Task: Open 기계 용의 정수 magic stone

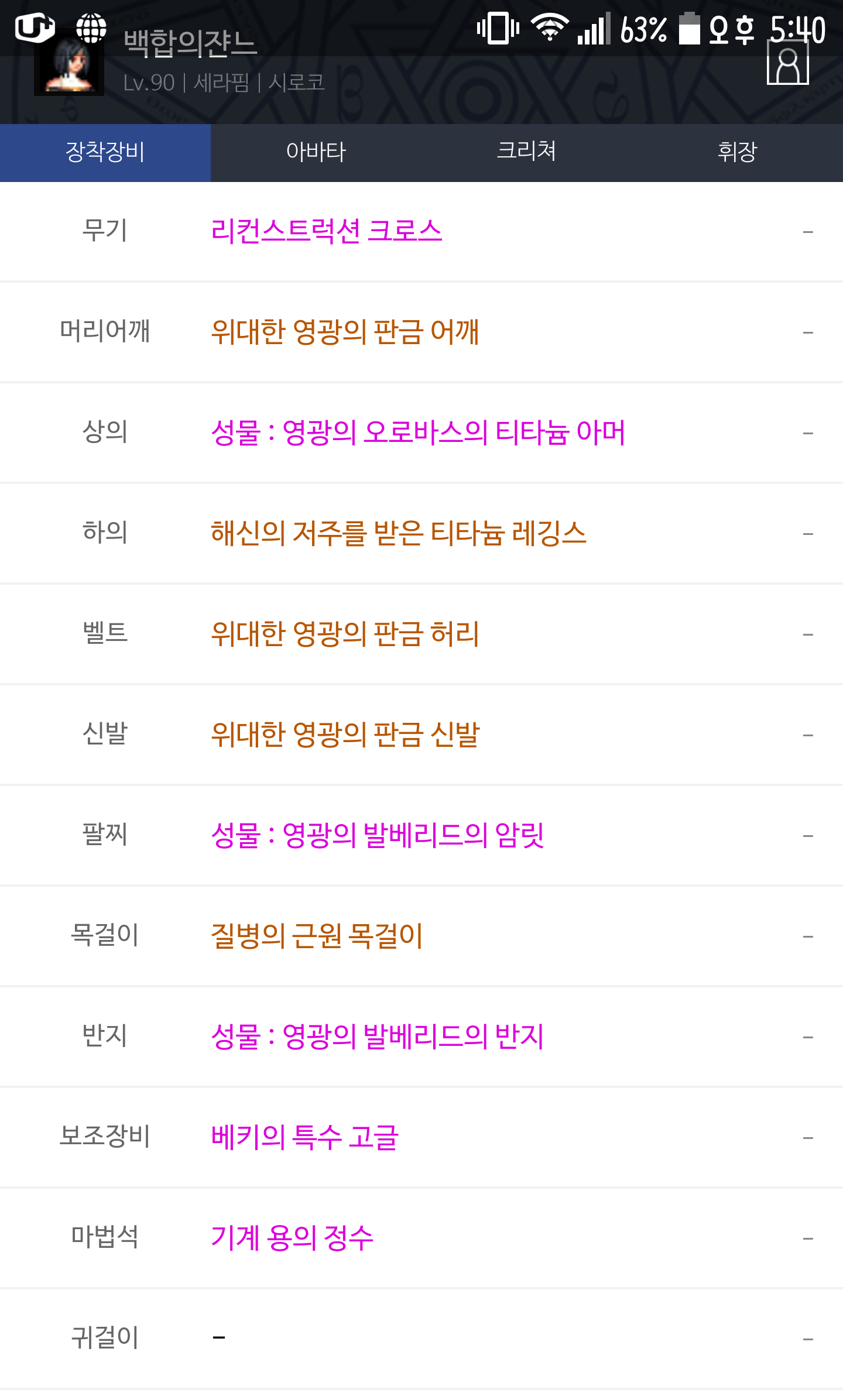Action: [x=292, y=1238]
